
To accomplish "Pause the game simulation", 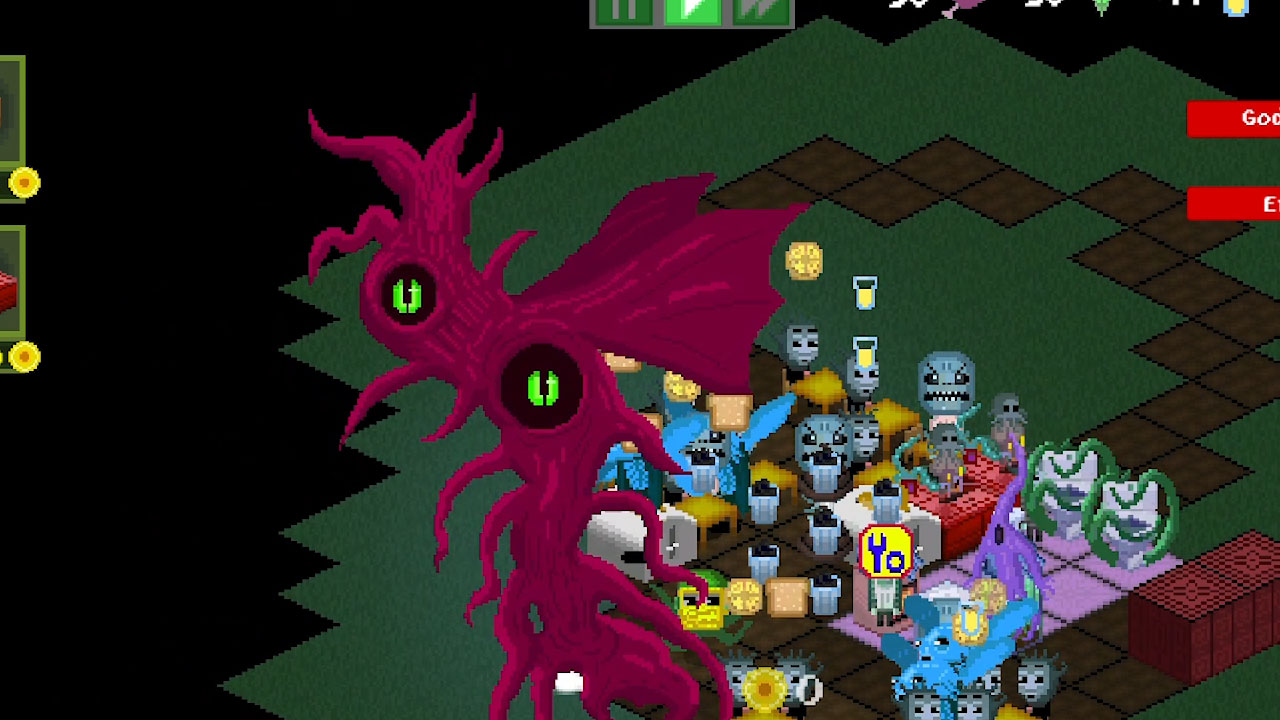I will click(626, 11).
